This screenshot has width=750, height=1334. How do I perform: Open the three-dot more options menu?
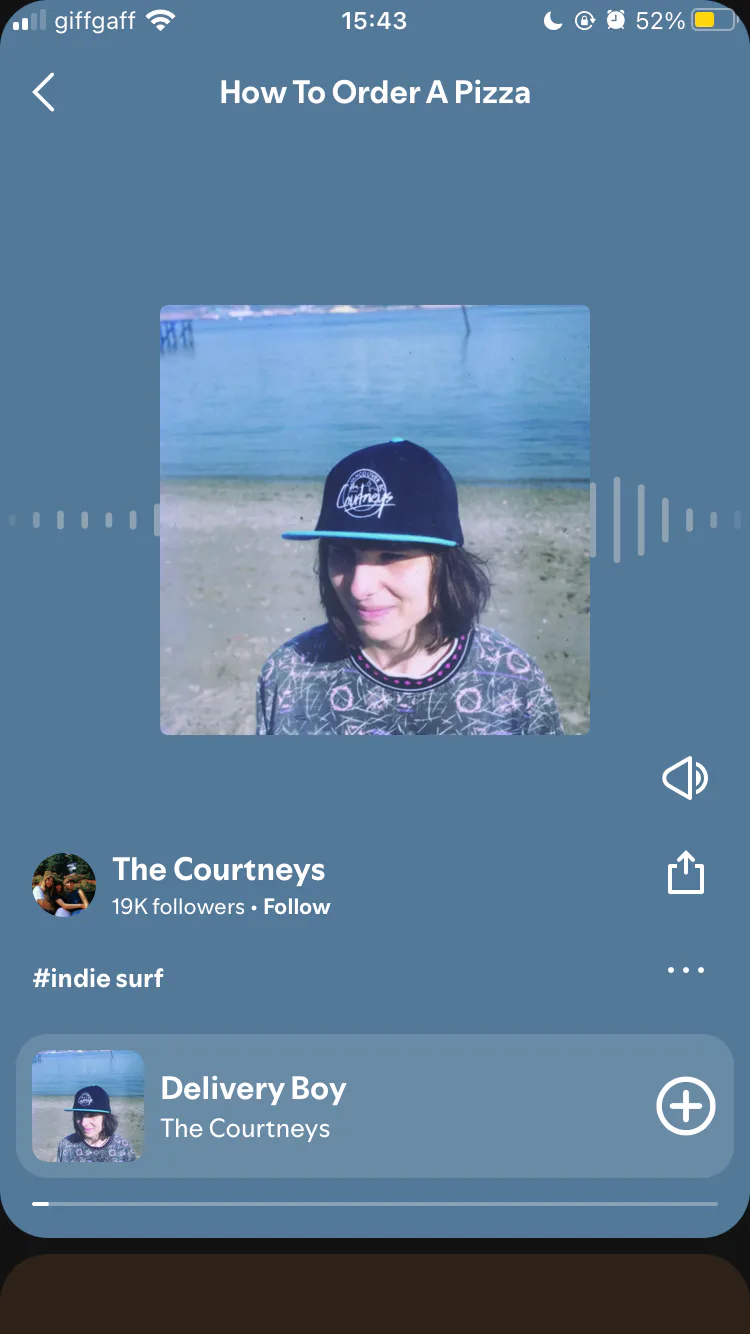[686, 970]
